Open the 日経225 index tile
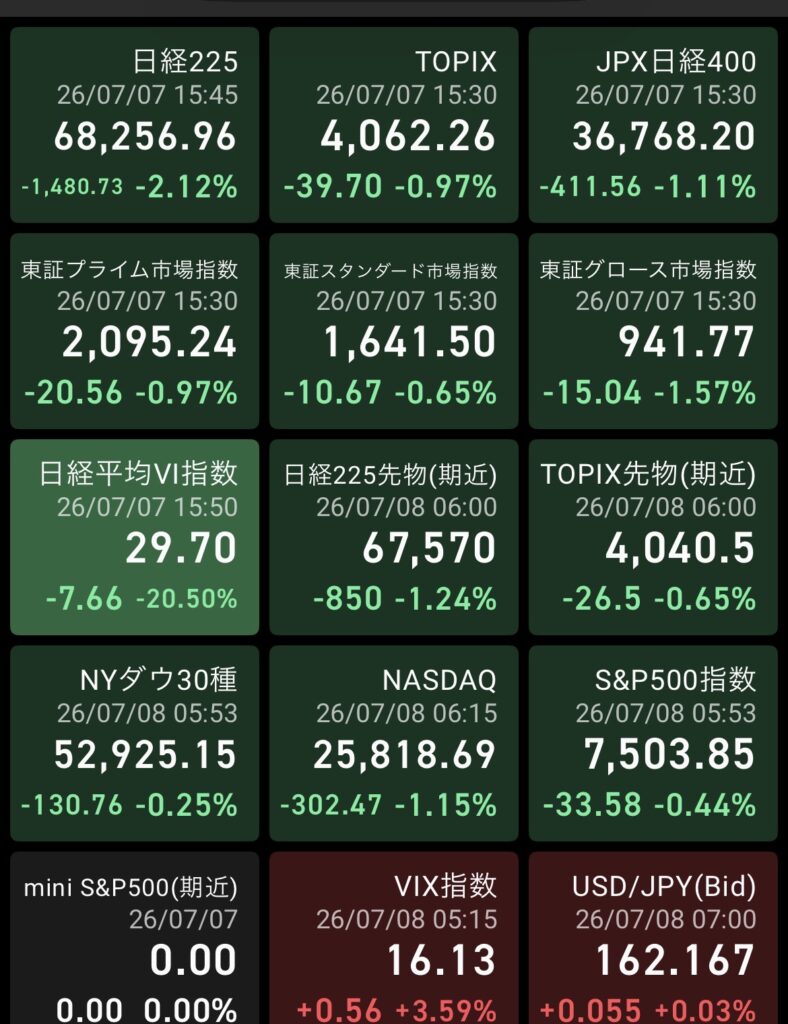Image resolution: width=788 pixels, height=1024 pixels. tap(134, 125)
